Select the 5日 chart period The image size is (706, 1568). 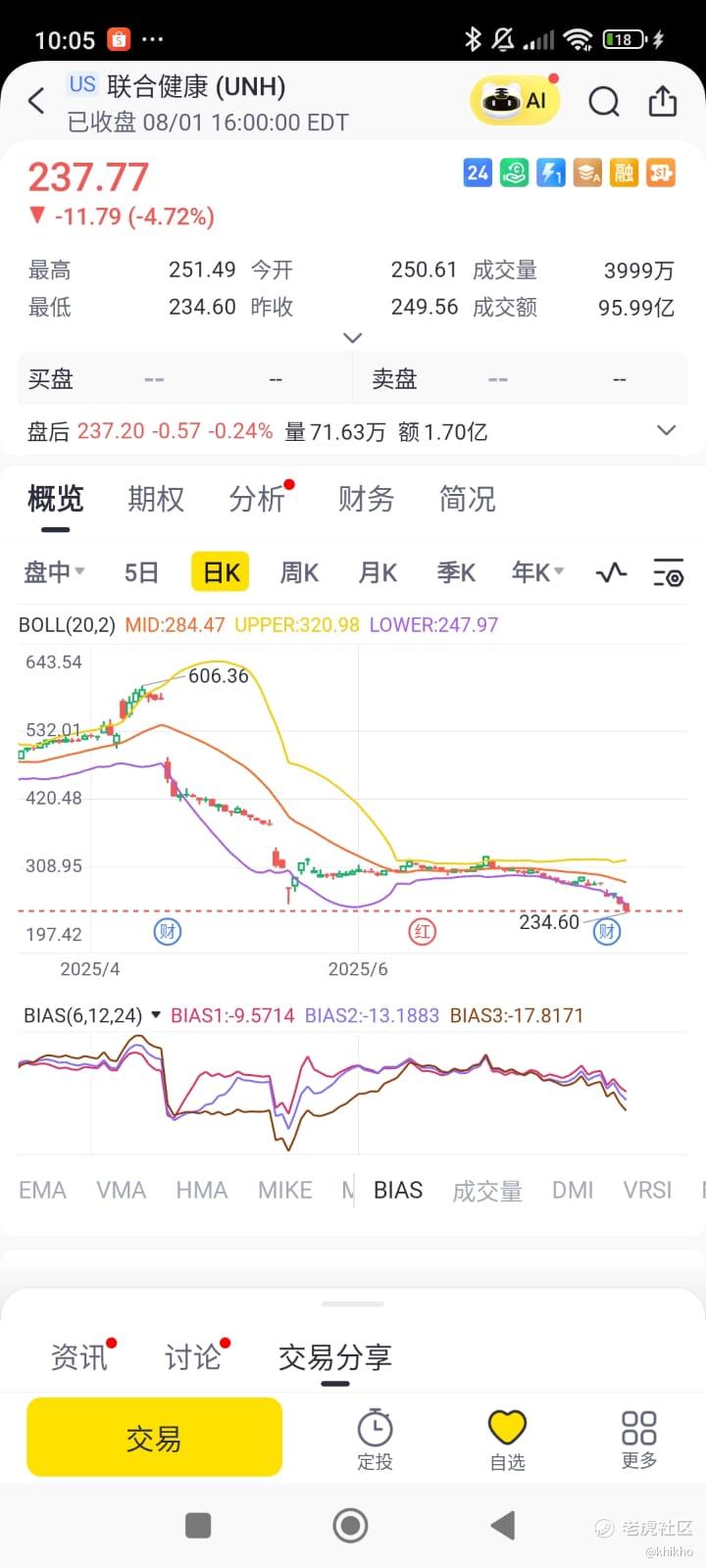coord(141,572)
